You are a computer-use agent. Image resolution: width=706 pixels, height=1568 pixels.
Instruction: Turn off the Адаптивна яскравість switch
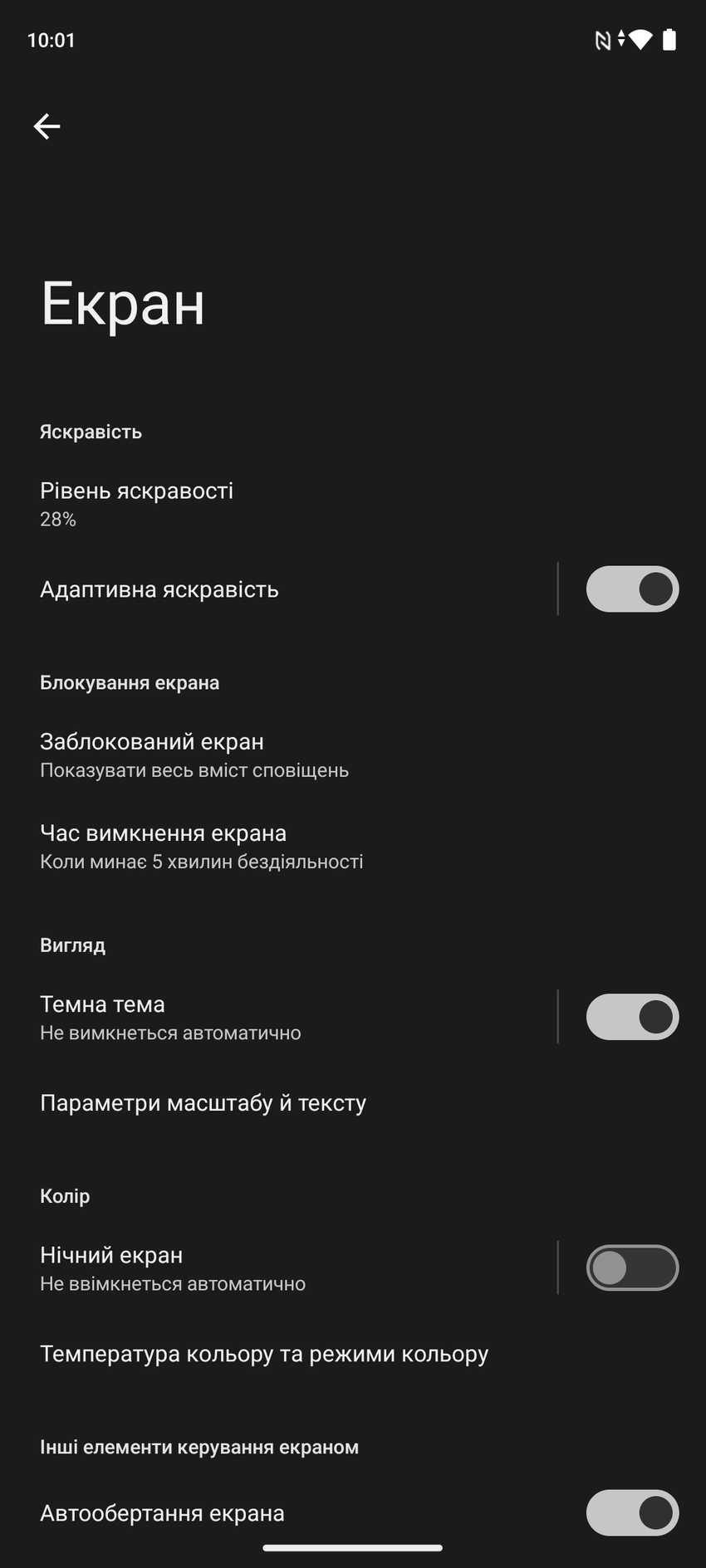pos(632,589)
